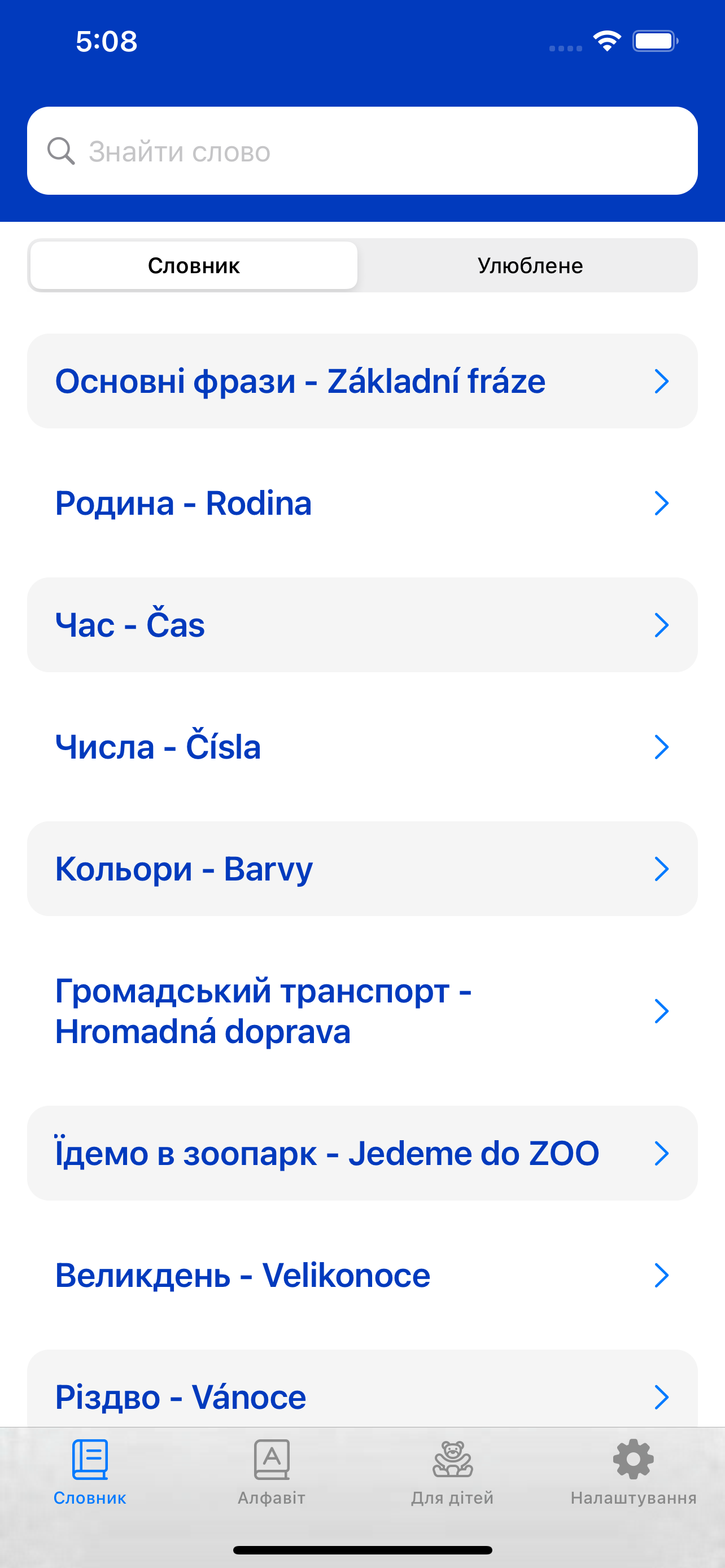Open Громадський транспорт - Hromadná doprava

click(362, 1011)
